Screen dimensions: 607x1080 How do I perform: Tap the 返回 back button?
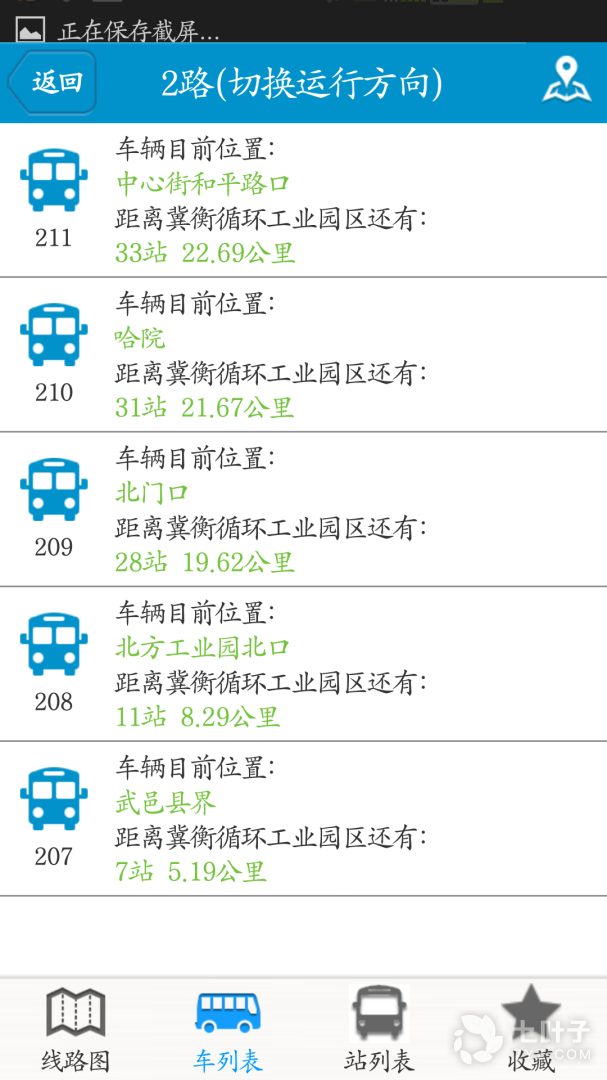pyautogui.click(x=53, y=82)
